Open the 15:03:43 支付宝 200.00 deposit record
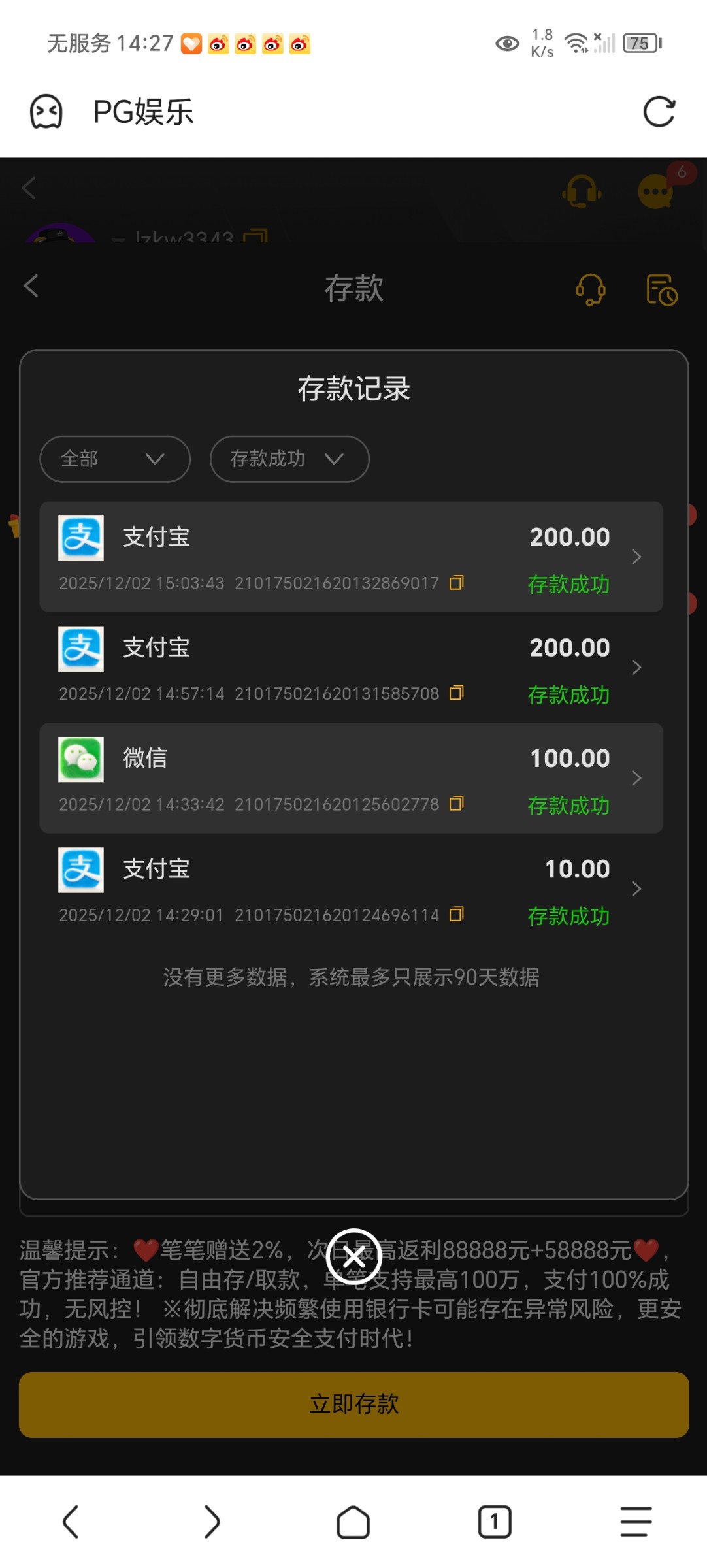 click(x=351, y=556)
